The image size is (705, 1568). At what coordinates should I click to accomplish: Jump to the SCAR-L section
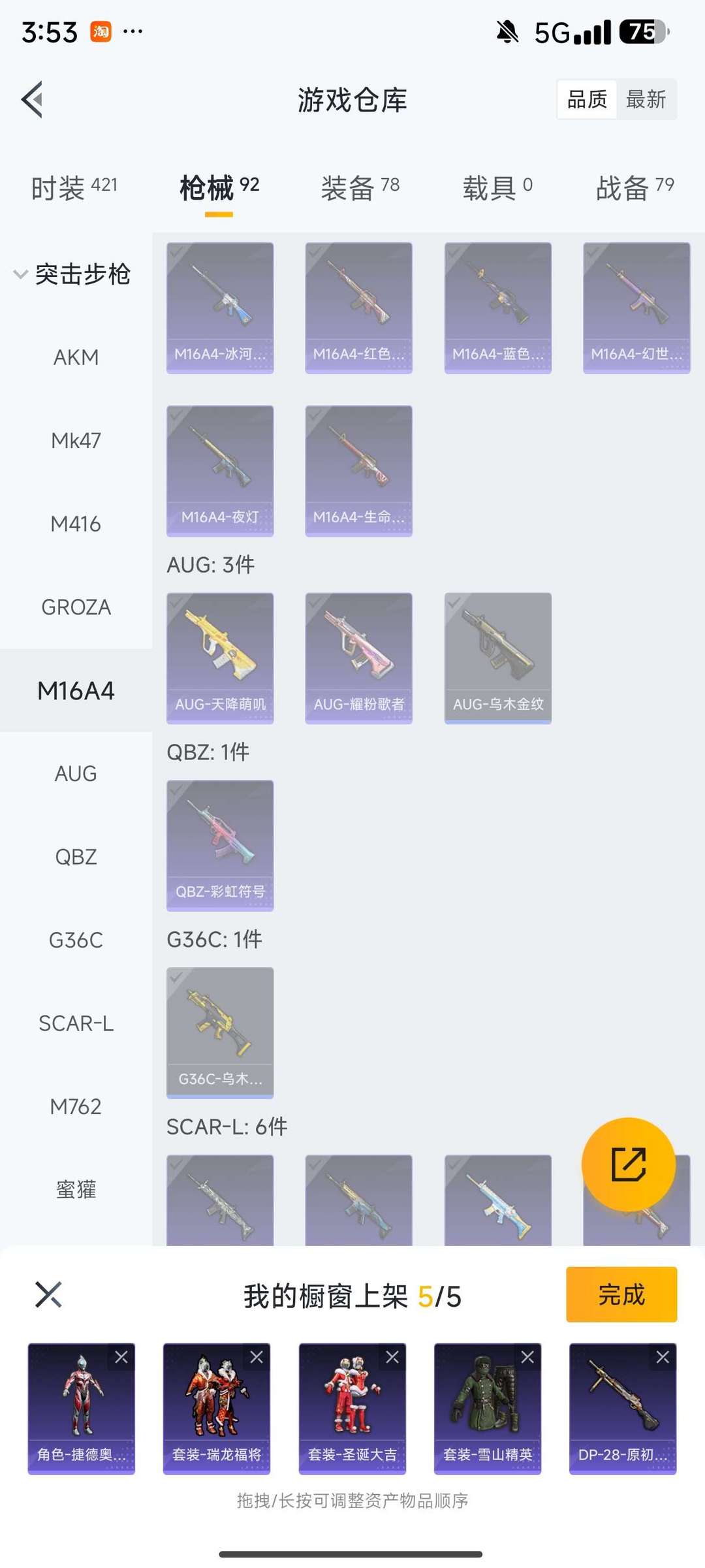click(76, 1023)
